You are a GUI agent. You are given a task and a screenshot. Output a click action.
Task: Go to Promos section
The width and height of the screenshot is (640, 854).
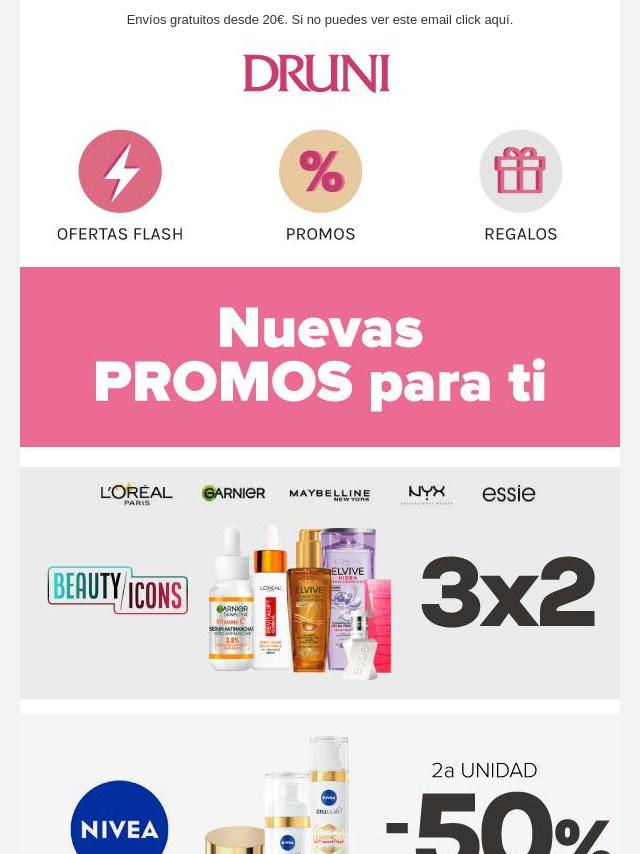point(320,187)
